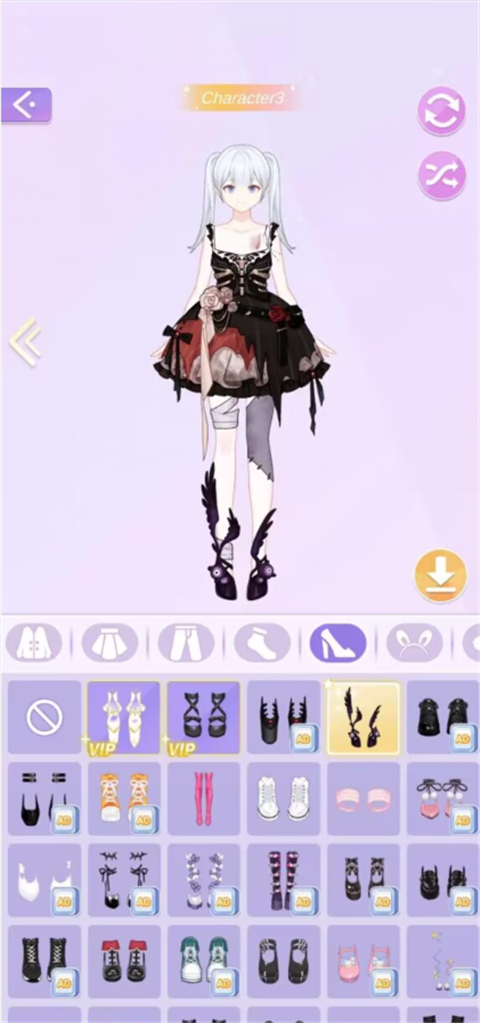Tap the yellow double-chevron arrow on left
This screenshot has height=1023, width=480.
(x=25, y=342)
